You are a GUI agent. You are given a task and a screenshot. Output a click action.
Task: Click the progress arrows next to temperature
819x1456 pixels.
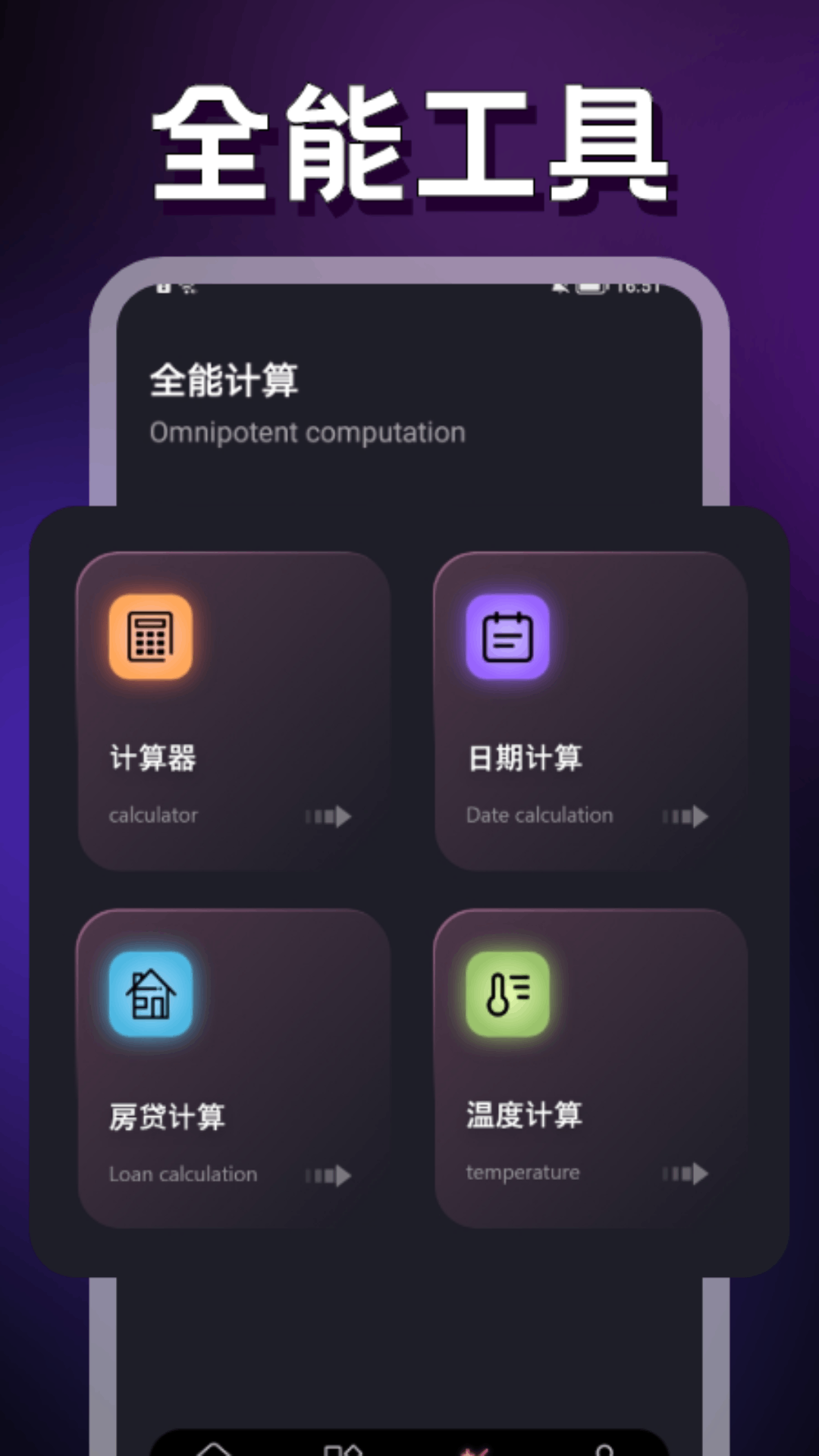pyautogui.click(x=683, y=1175)
